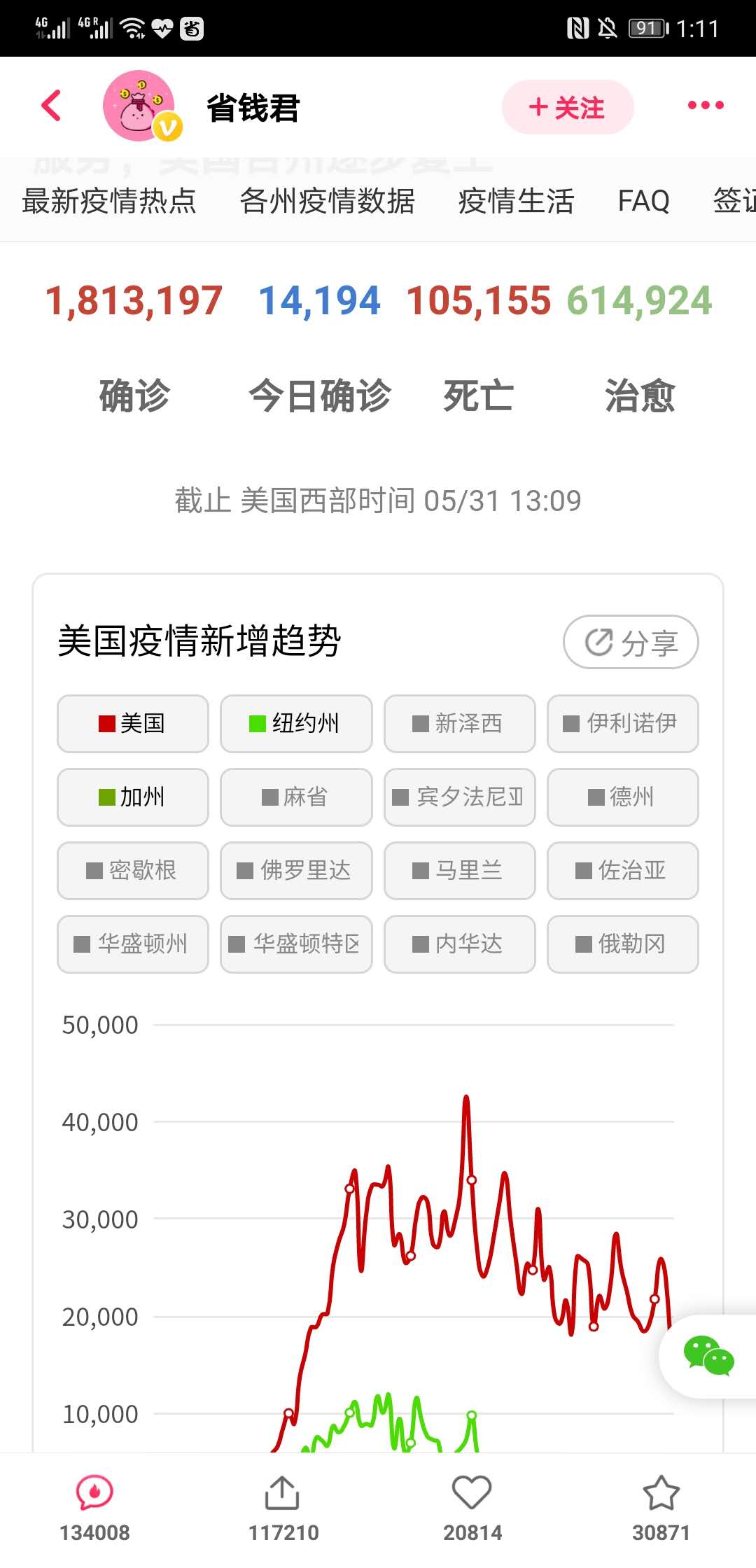Go back using the red arrow
756x1568 pixels.
click(52, 106)
